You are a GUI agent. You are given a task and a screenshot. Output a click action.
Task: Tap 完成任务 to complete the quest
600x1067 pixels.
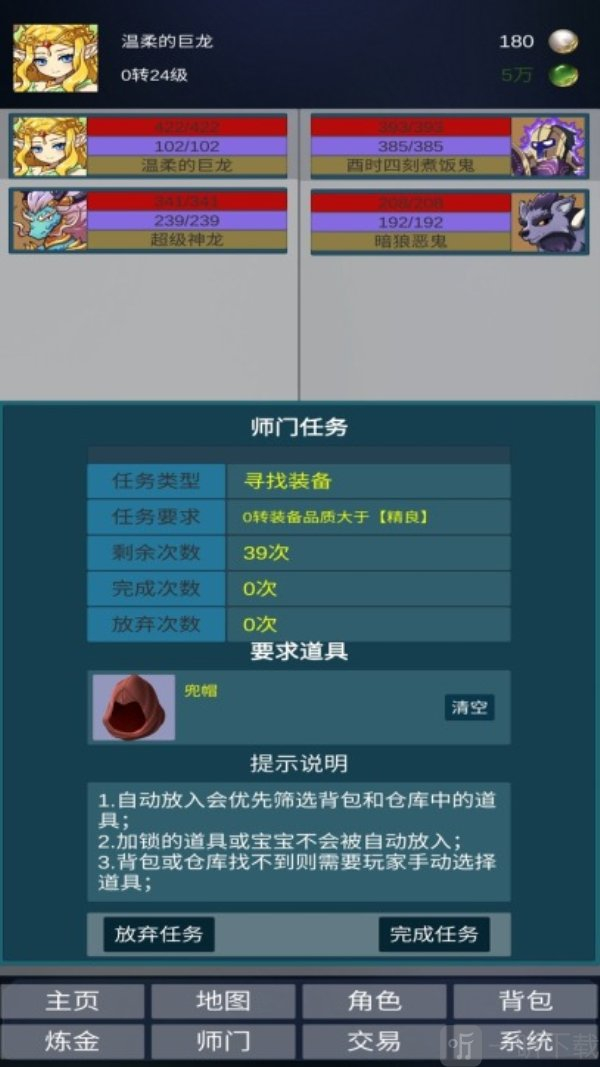point(434,934)
